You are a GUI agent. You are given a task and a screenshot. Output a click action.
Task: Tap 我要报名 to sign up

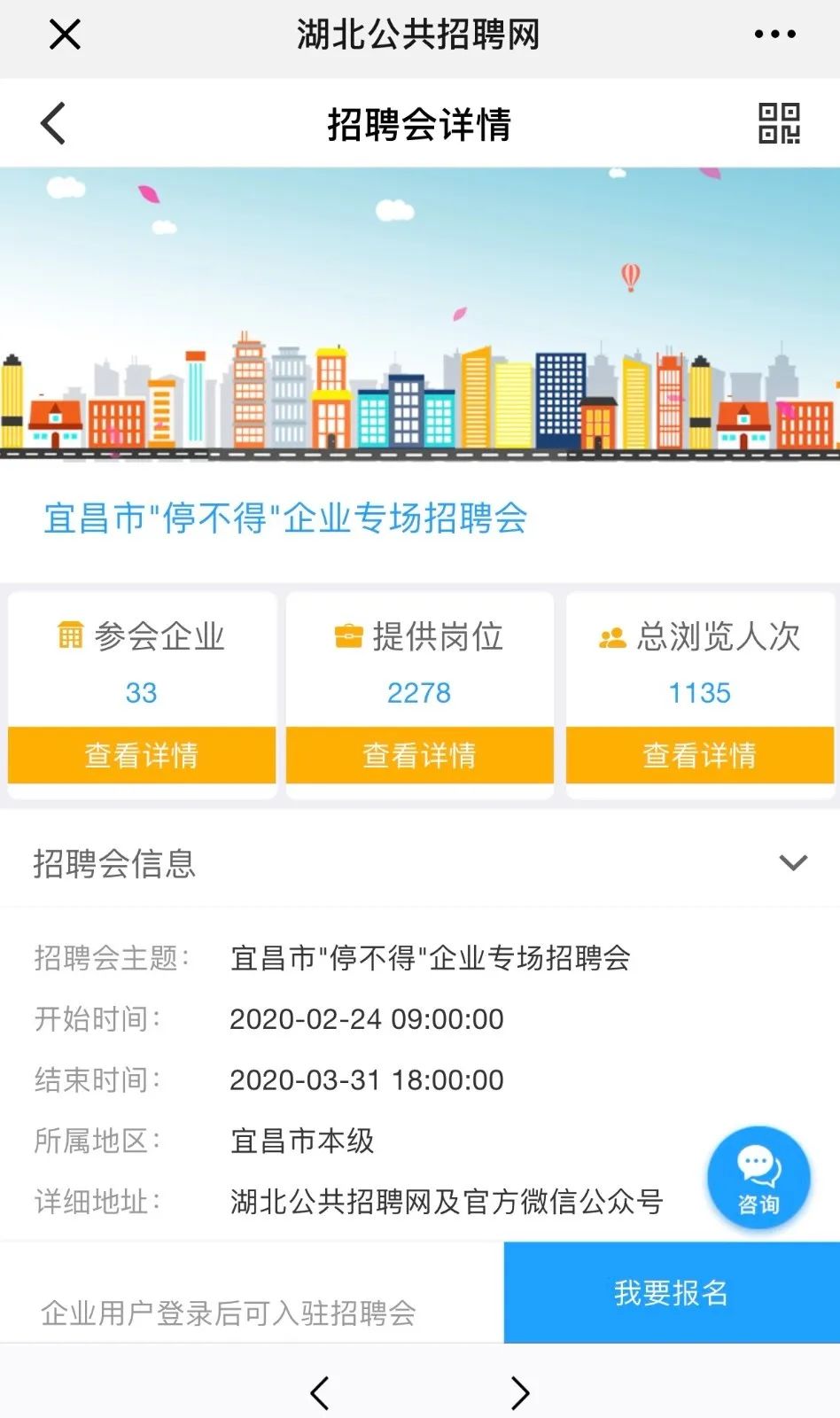click(x=671, y=1292)
